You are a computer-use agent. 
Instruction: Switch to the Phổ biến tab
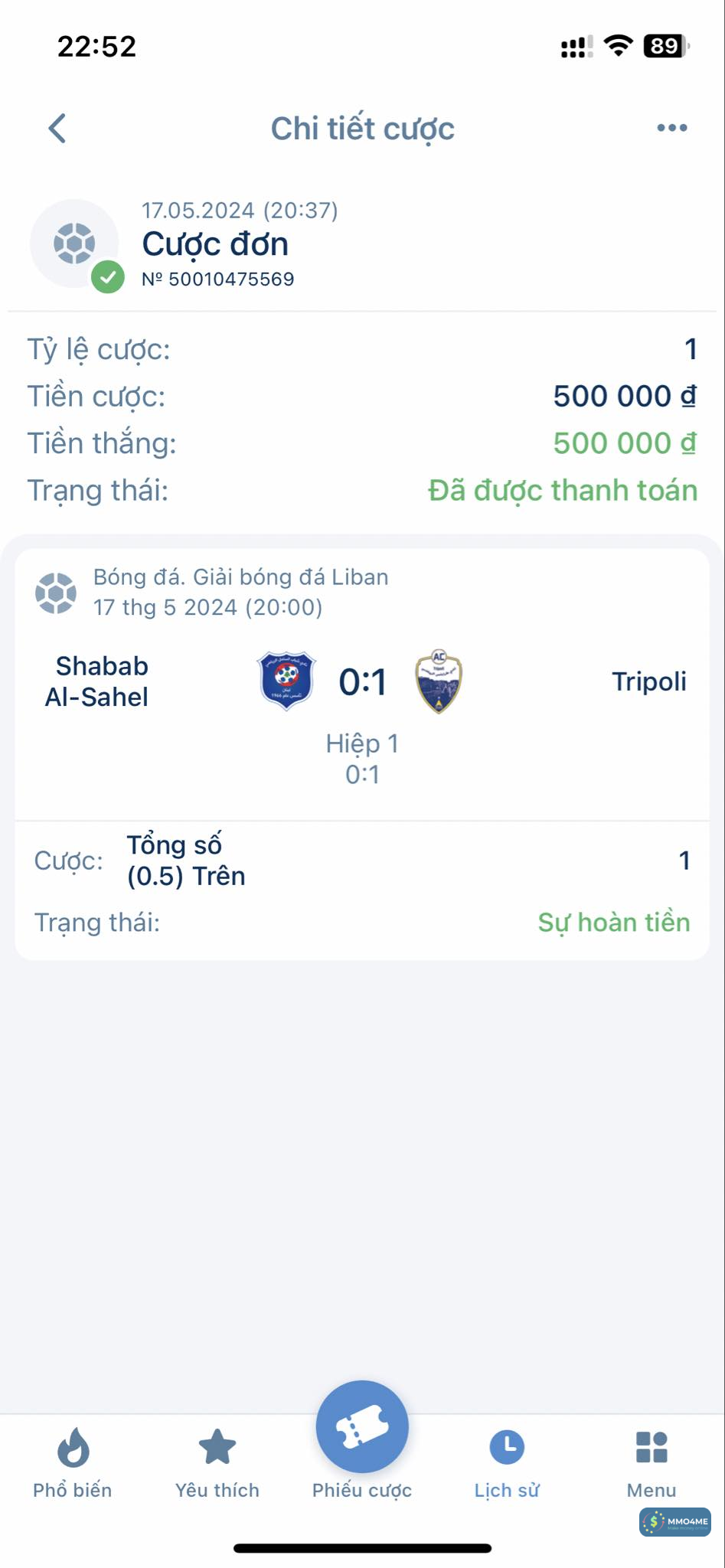click(73, 1463)
